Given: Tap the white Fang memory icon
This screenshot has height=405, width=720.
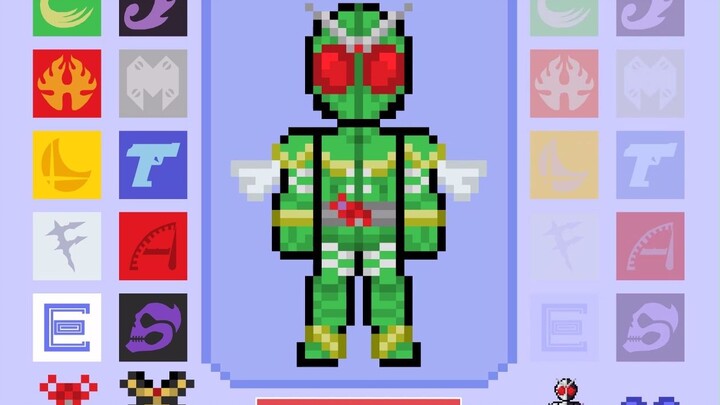Looking at the screenshot, I should (67, 246).
